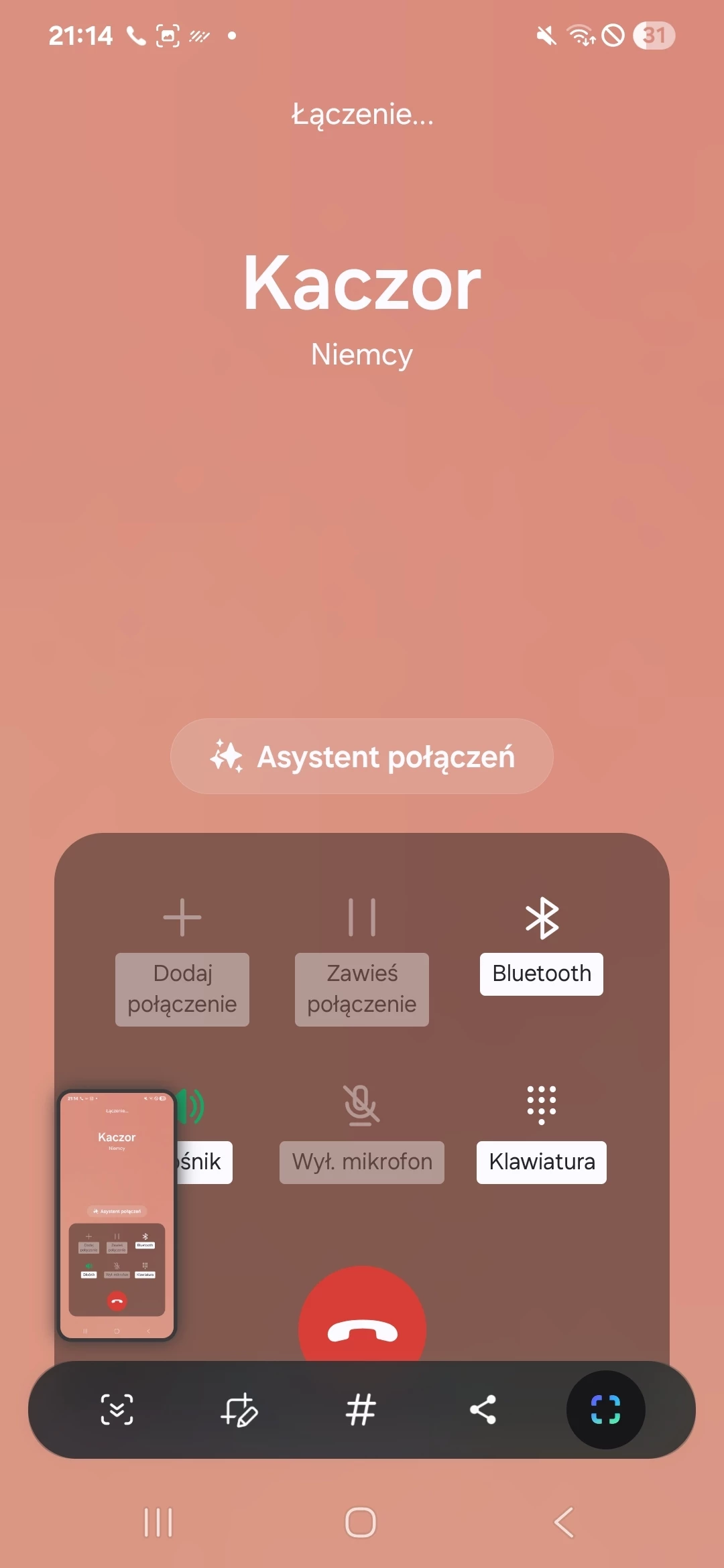Open the smart select AI button
The image size is (724, 1568).
(605, 1409)
